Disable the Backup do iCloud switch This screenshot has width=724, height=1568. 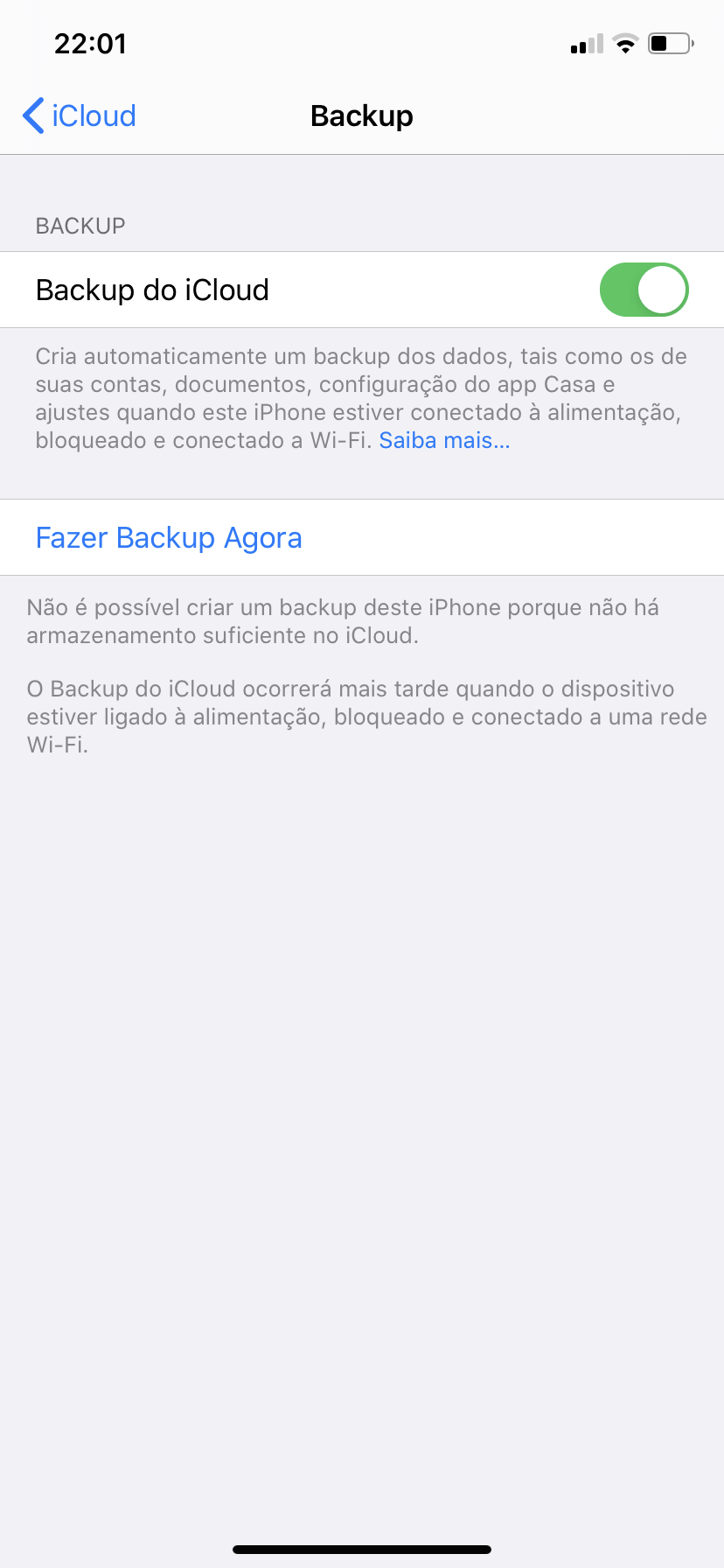[x=644, y=290]
